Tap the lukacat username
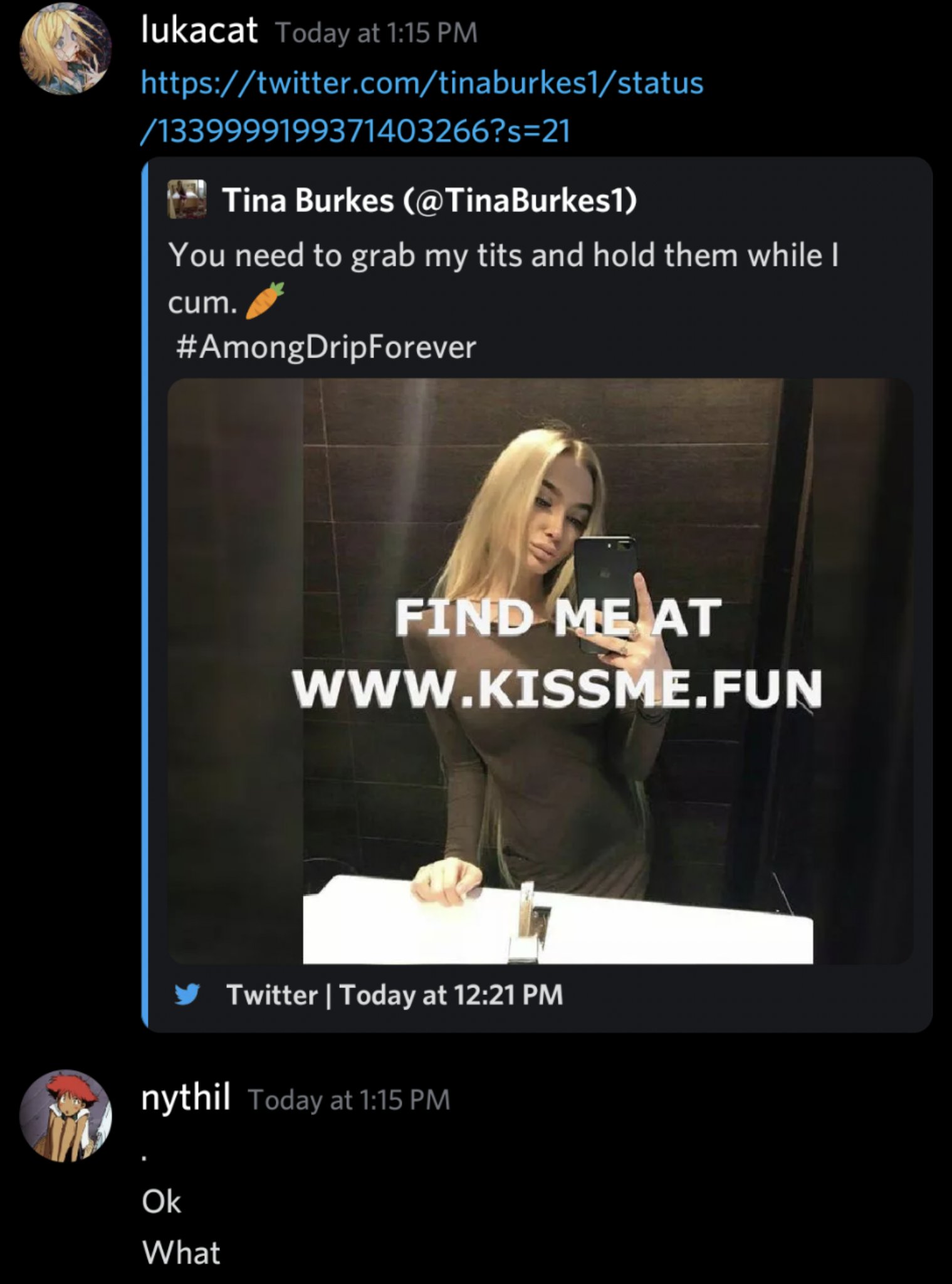This screenshot has width=952, height=1284. [x=199, y=30]
